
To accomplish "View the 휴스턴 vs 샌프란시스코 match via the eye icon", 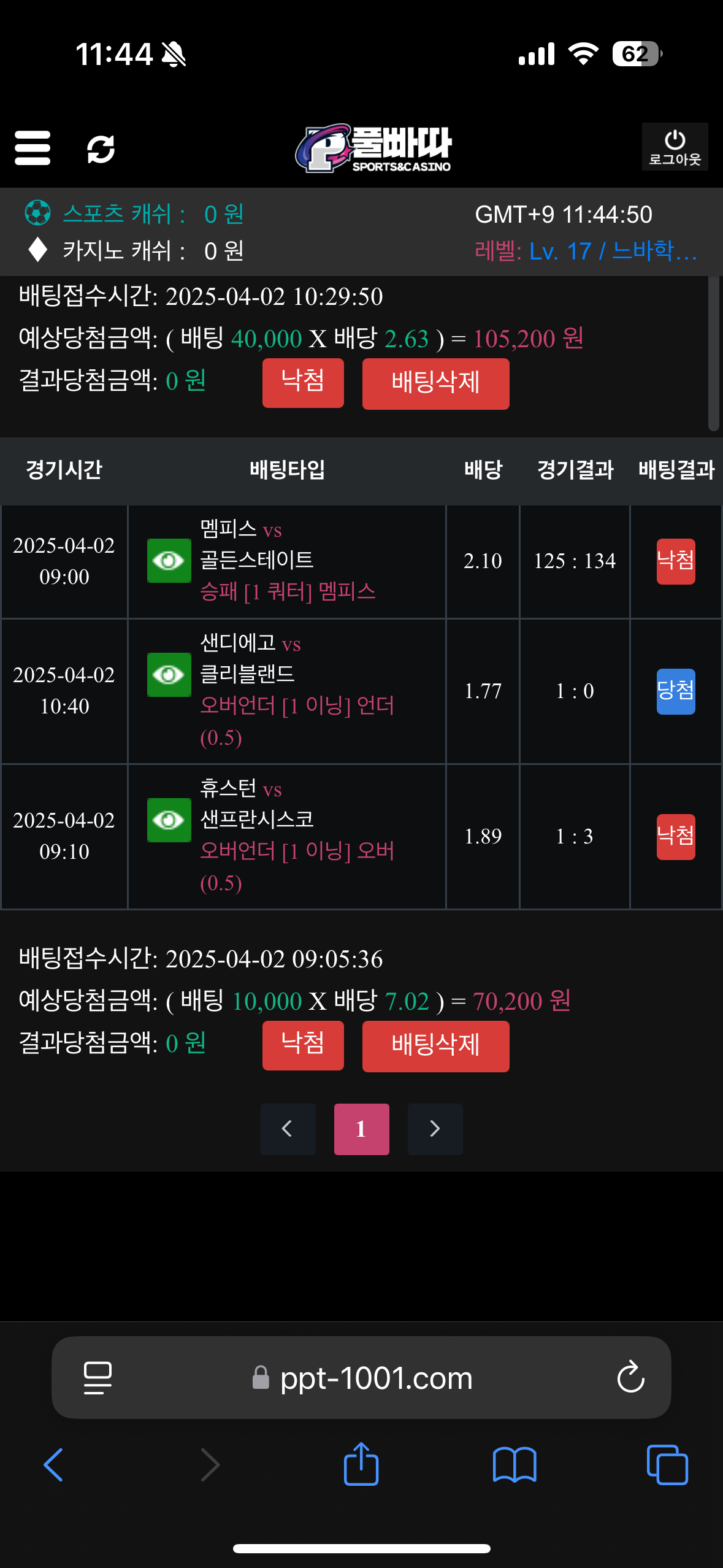I will pyautogui.click(x=169, y=820).
